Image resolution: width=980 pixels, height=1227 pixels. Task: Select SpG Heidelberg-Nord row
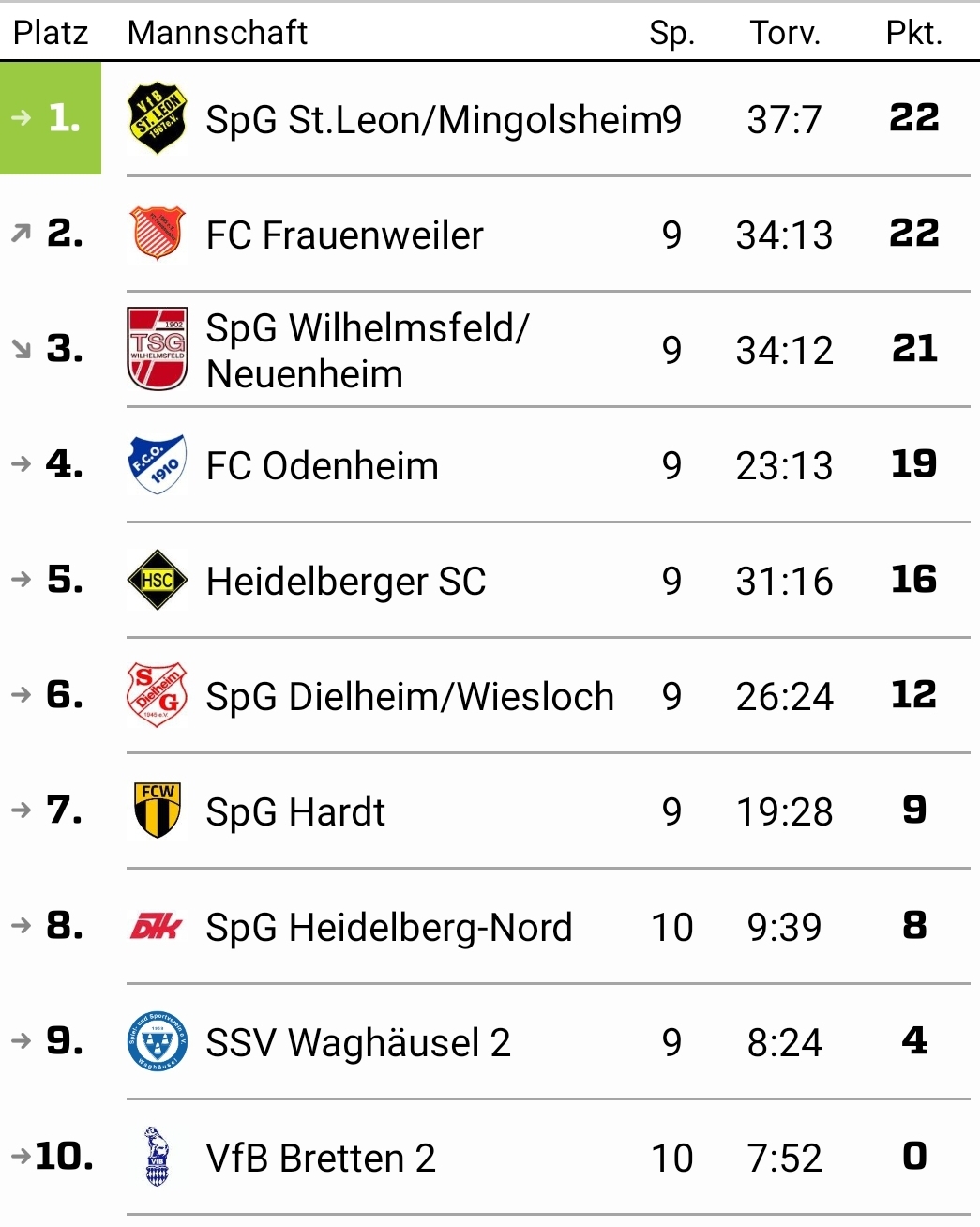pyautogui.click(x=388, y=927)
